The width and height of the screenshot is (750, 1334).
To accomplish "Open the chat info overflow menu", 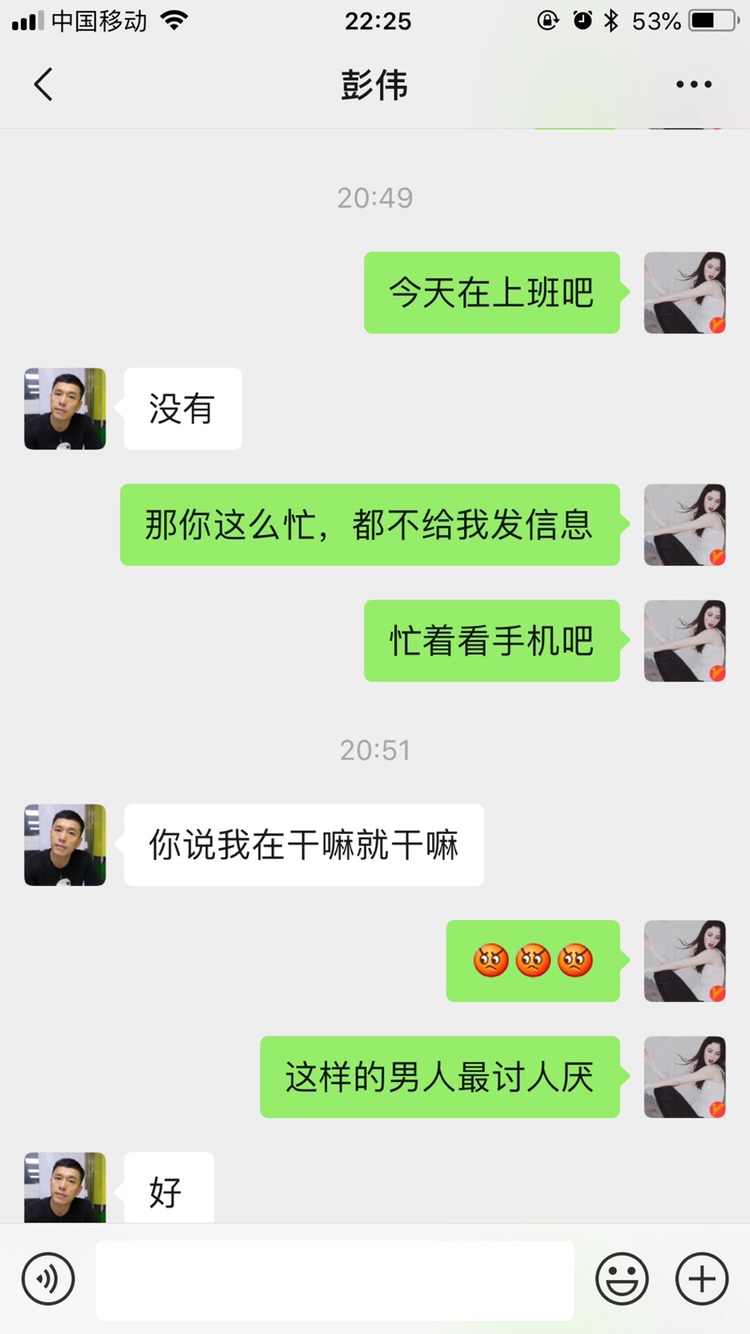I will click(x=693, y=85).
